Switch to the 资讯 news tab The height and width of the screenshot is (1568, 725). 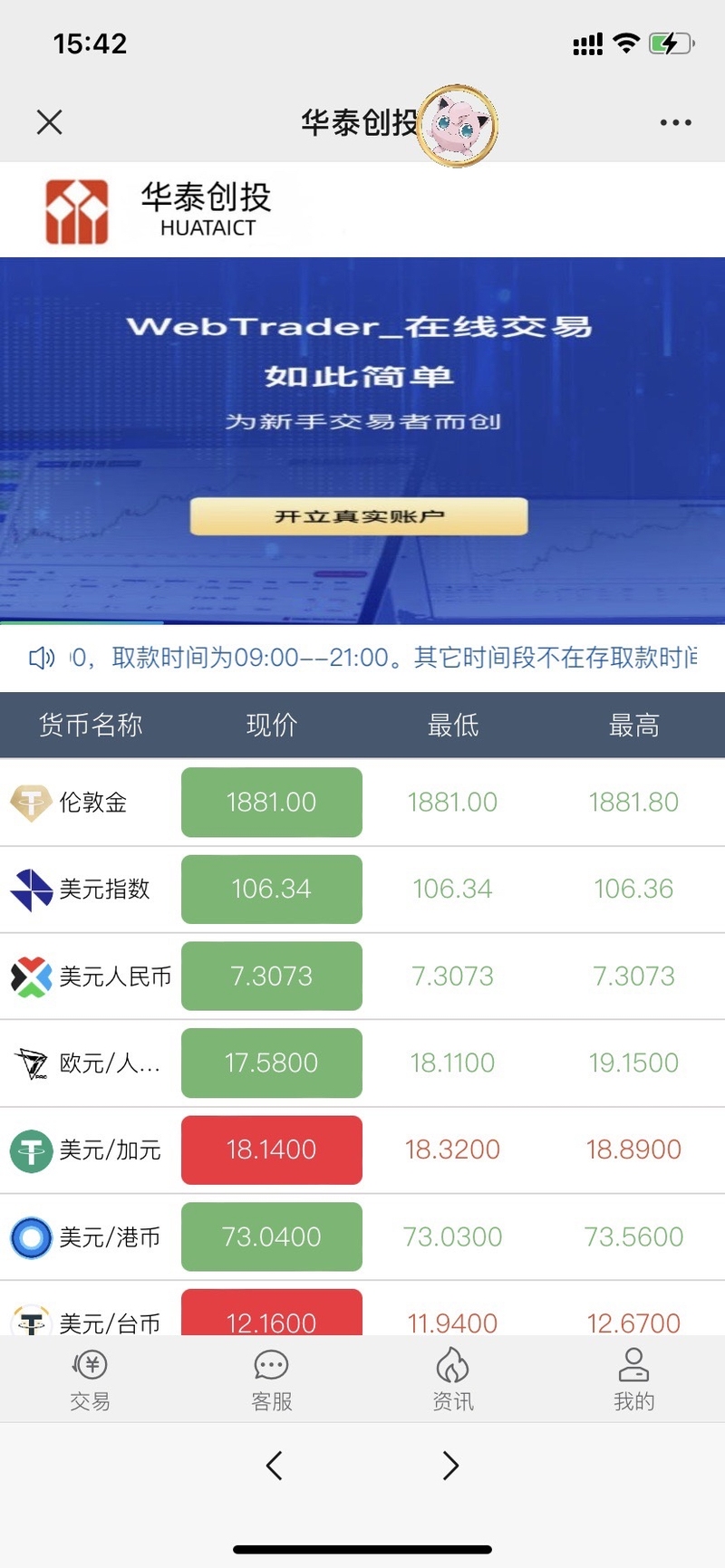(452, 1380)
